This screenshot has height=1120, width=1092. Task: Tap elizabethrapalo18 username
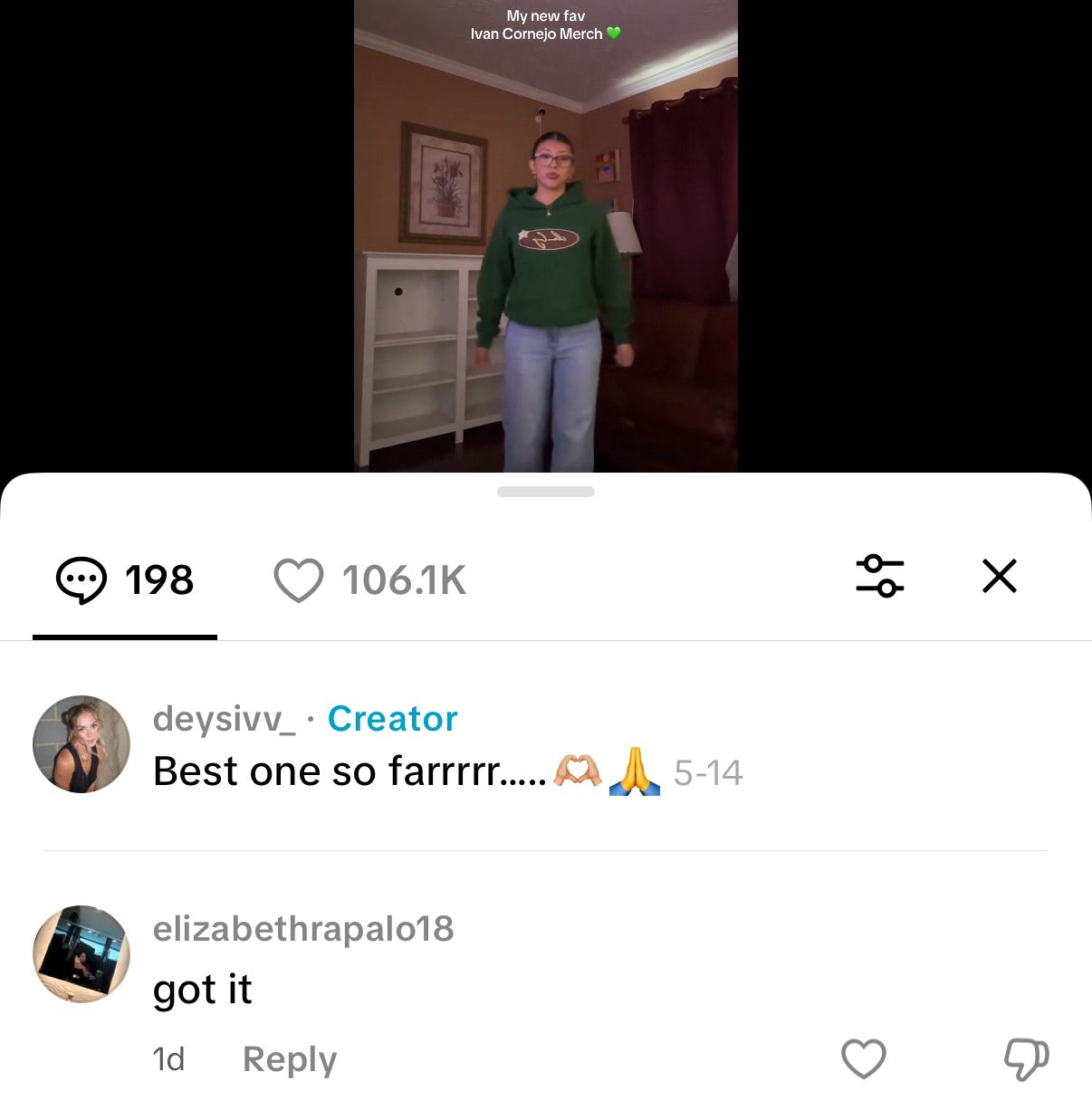click(x=303, y=929)
